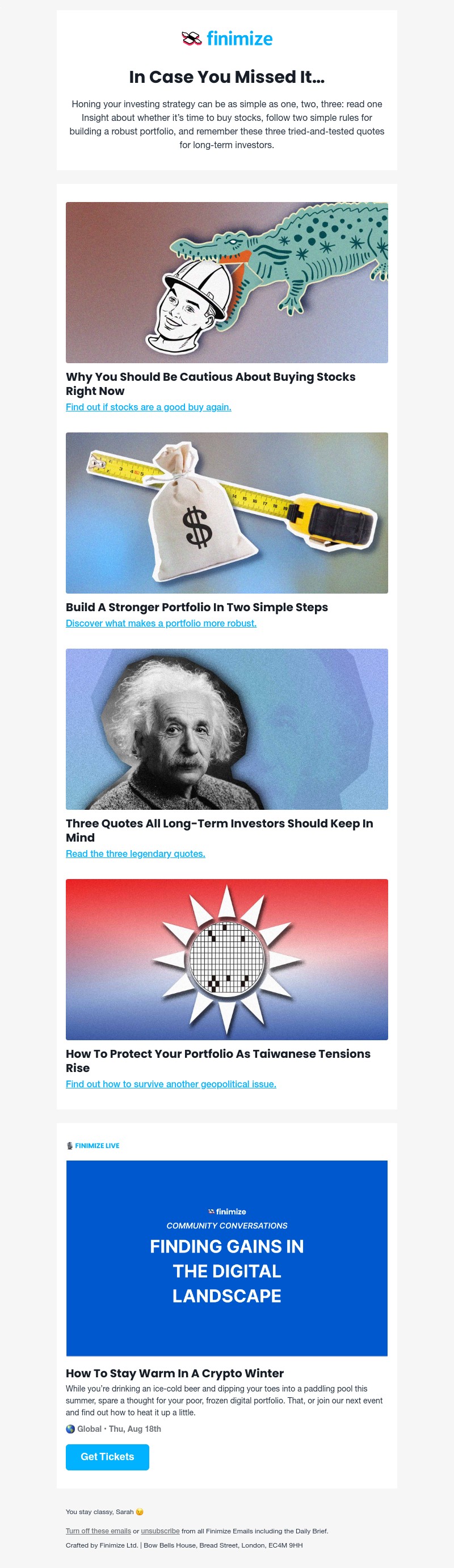Open the money bag portfolio article image
This screenshot has height=1568, width=454.
click(x=226, y=512)
